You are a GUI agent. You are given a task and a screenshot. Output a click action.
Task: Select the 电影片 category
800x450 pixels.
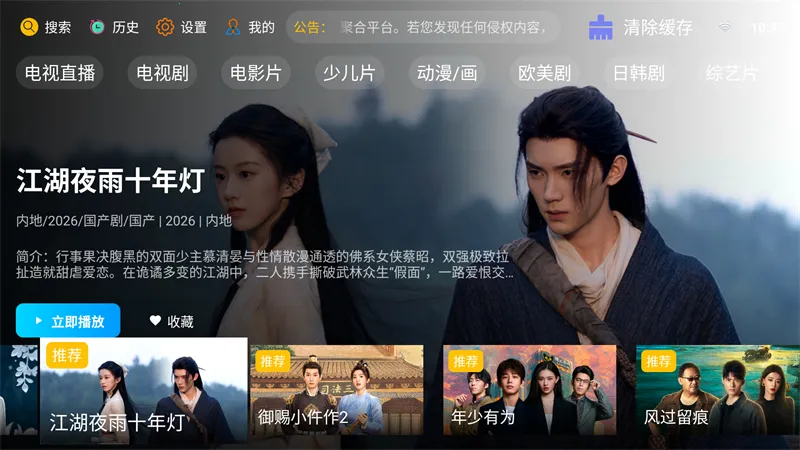click(255, 73)
